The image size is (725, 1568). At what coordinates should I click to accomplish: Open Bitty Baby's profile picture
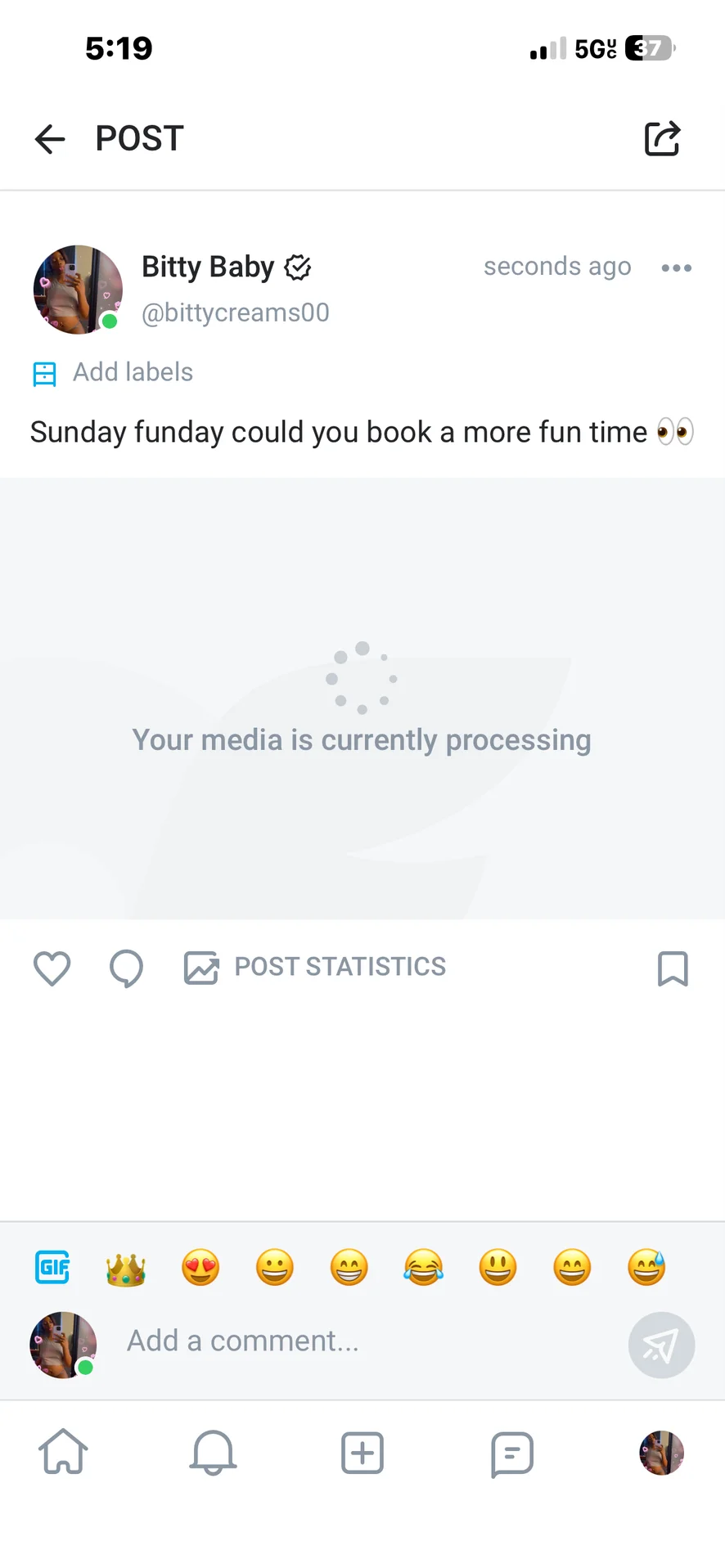[x=78, y=290]
